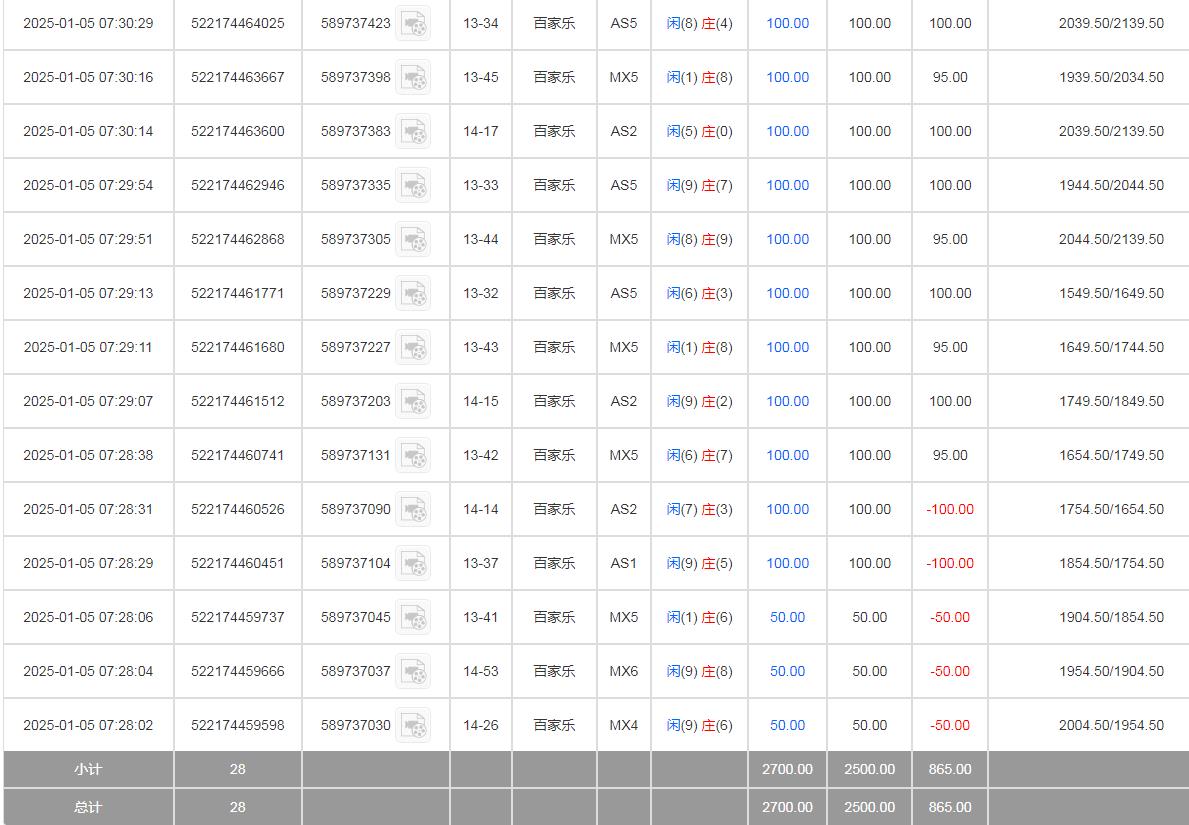The width and height of the screenshot is (1189, 825).
Task: Open replay for round 589737131
Action: coord(413,456)
